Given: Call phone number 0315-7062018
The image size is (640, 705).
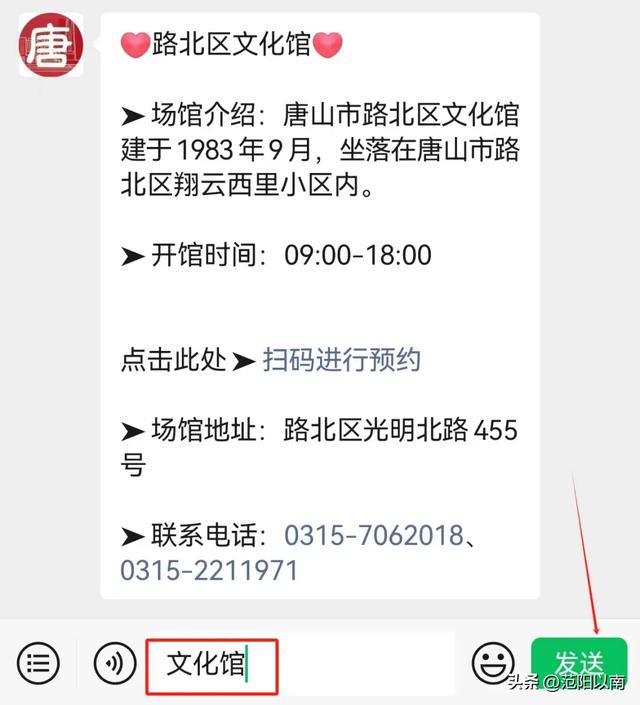Looking at the screenshot, I should click(373, 536).
